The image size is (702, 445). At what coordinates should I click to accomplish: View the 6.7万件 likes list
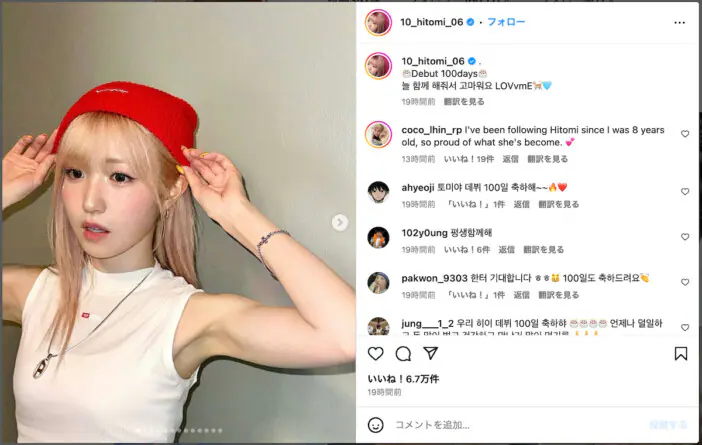click(x=389, y=379)
